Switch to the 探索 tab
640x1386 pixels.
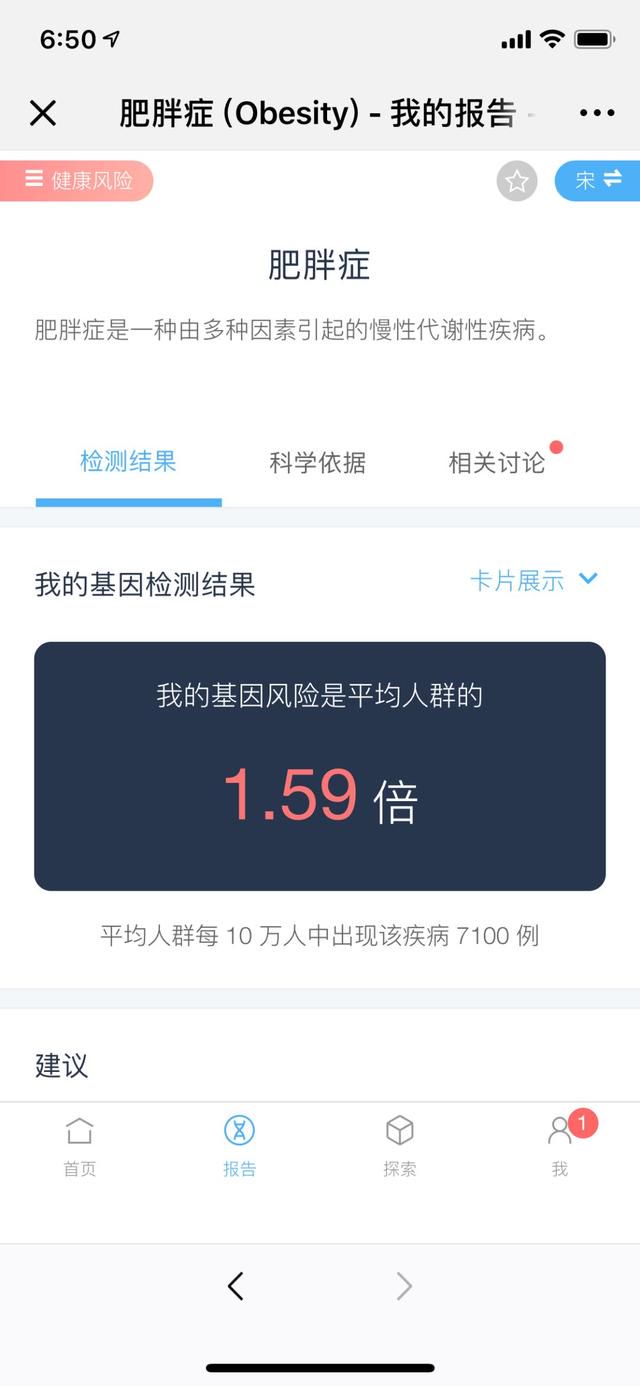(x=400, y=1147)
